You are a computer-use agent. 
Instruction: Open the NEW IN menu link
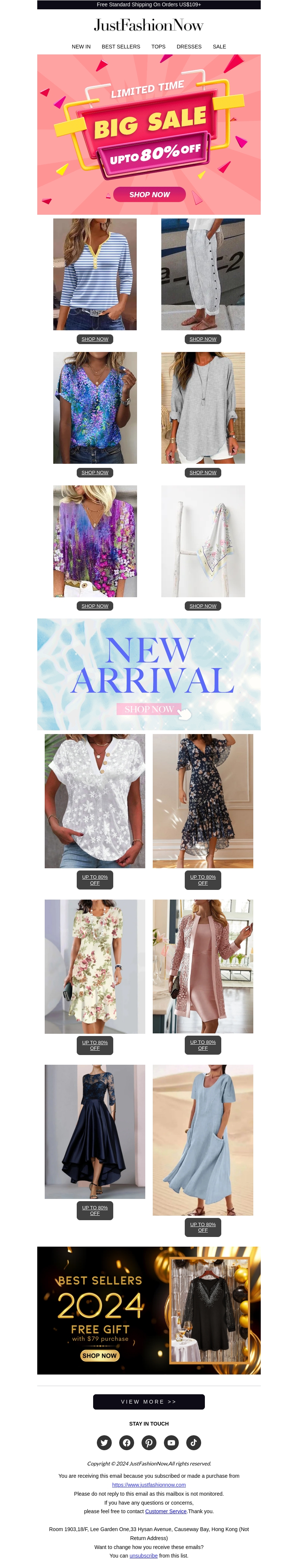tap(81, 47)
